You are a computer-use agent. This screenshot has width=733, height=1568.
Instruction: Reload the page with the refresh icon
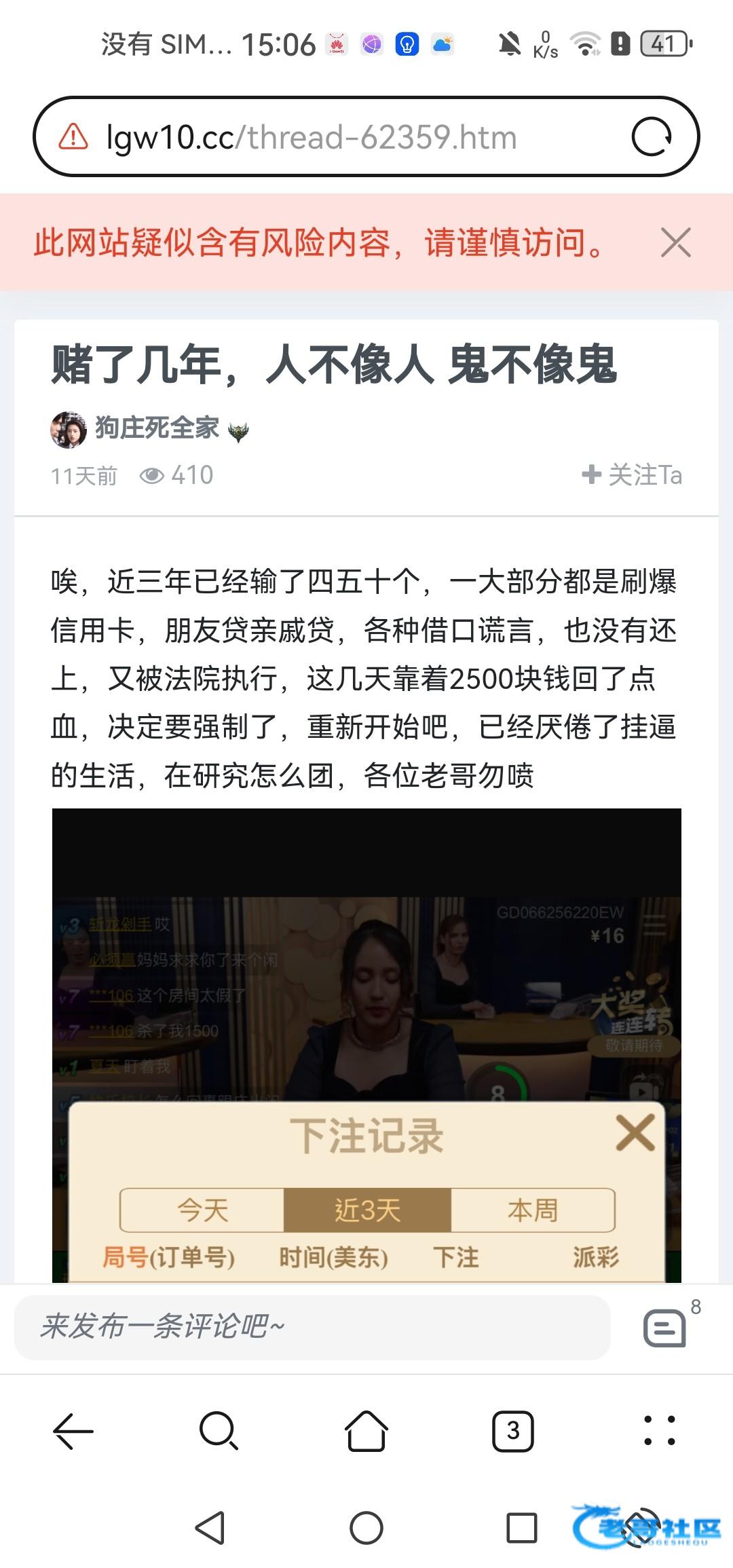point(651,137)
